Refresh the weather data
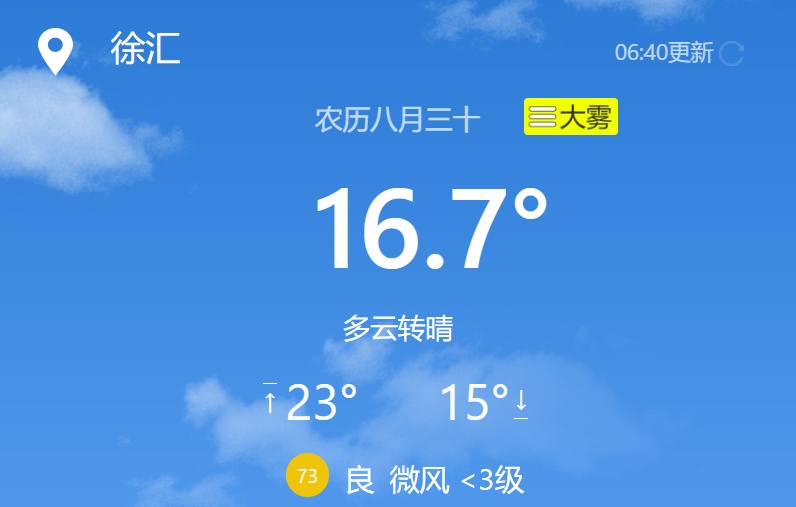The width and height of the screenshot is (796, 507). 732,53
